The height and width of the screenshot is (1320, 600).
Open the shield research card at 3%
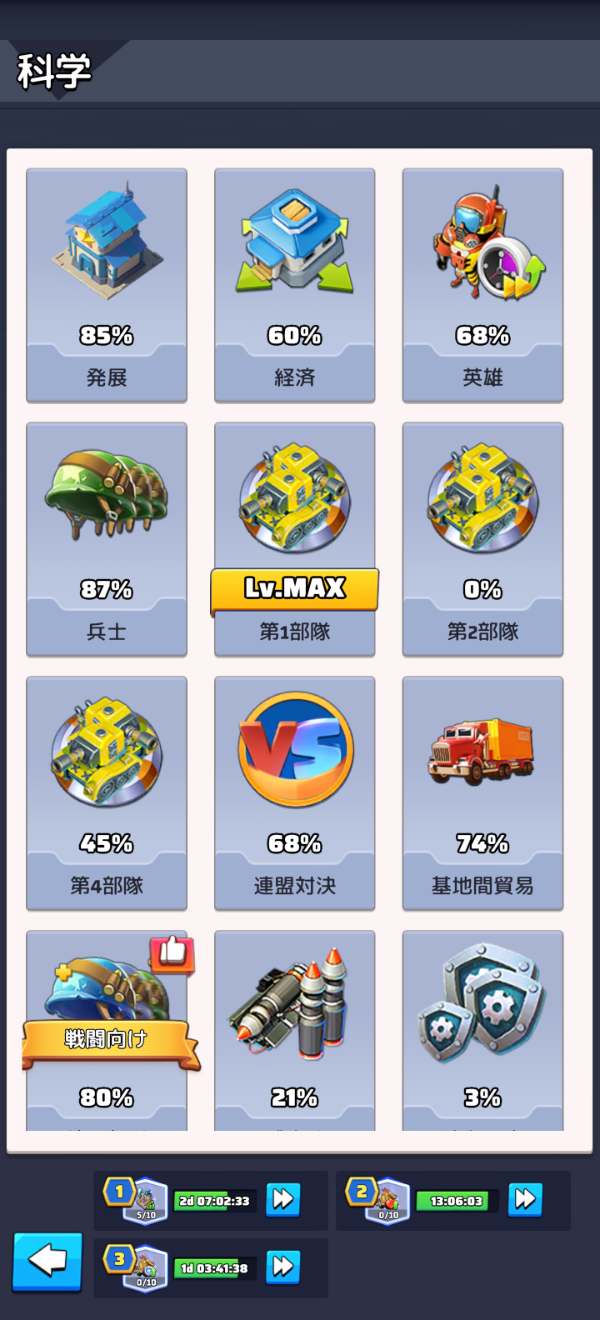pos(482,1030)
